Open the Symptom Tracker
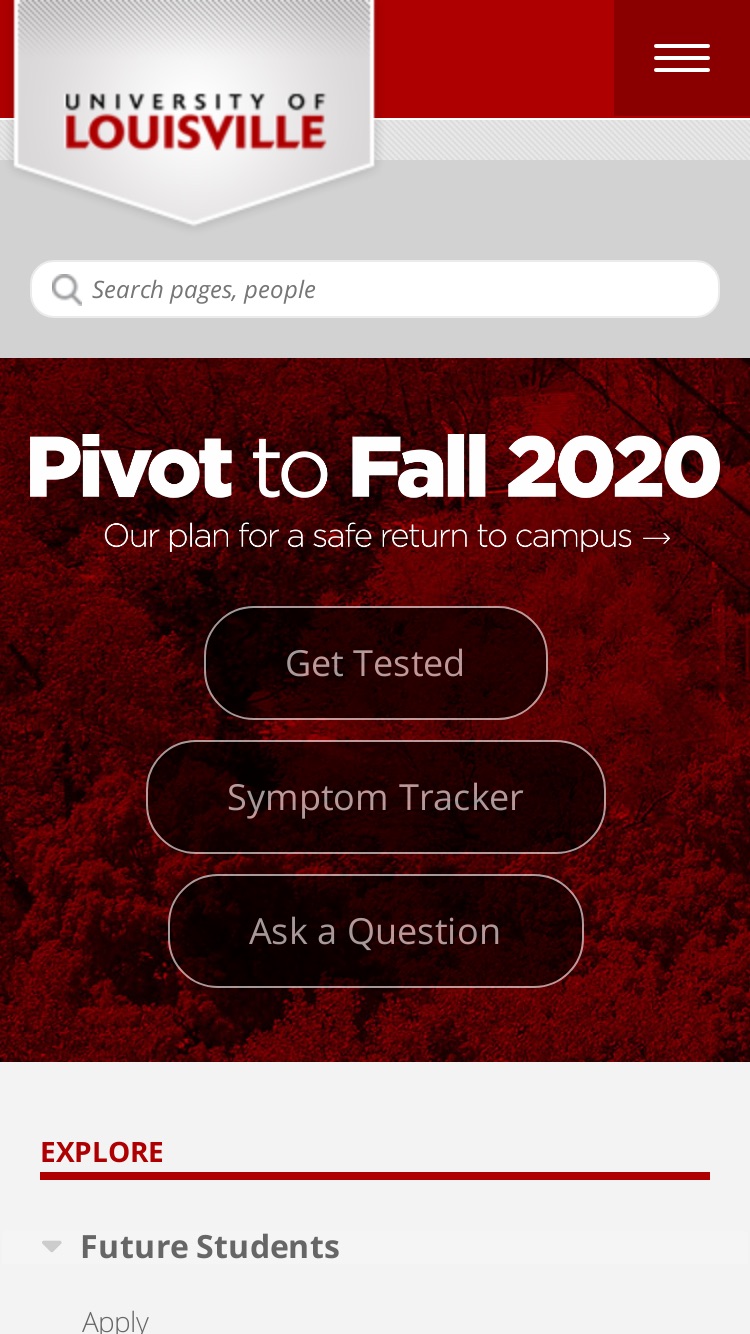Screen dimensions: 750x1334 click(376, 797)
